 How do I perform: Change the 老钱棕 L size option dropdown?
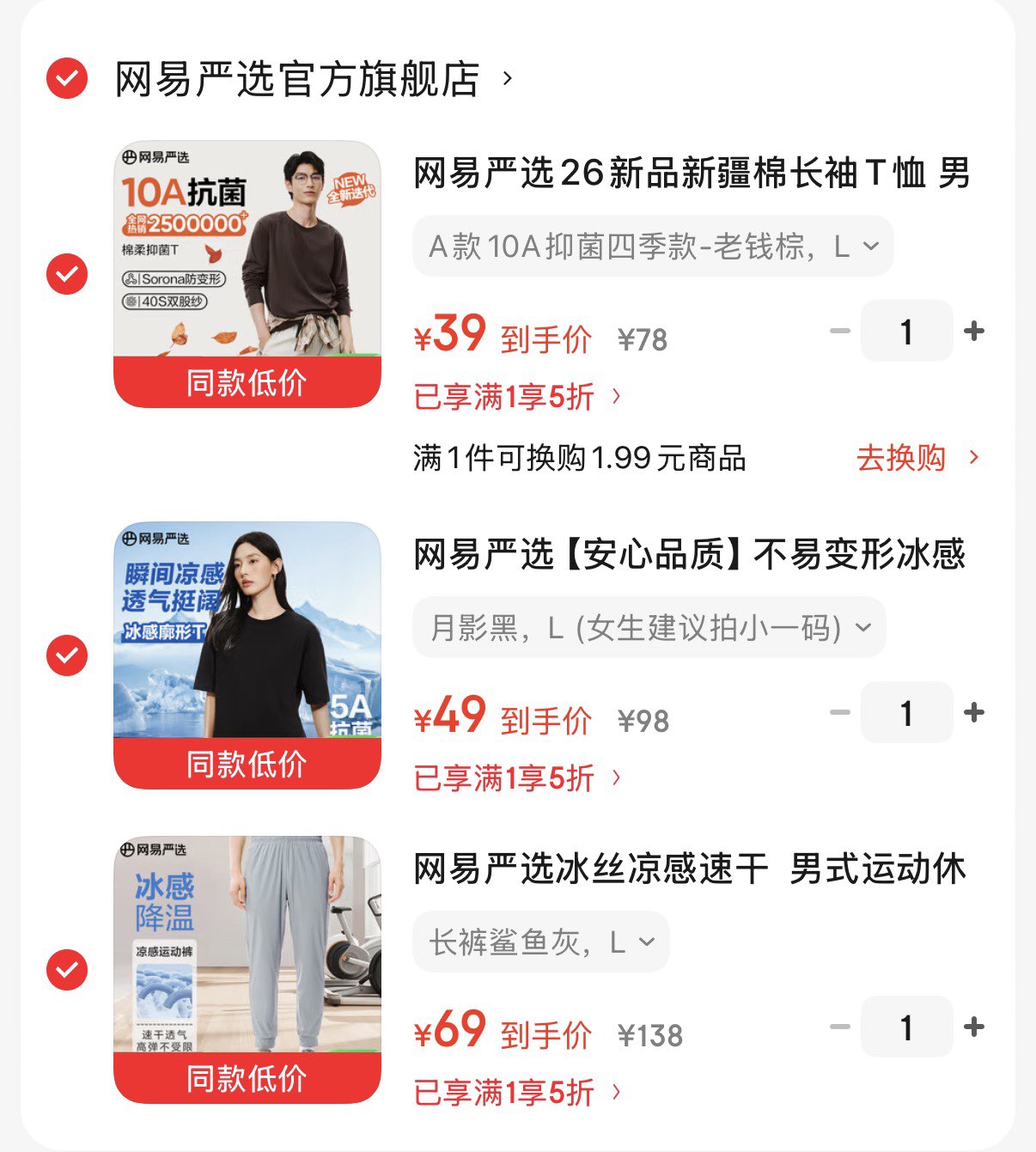pyautogui.click(x=652, y=247)
